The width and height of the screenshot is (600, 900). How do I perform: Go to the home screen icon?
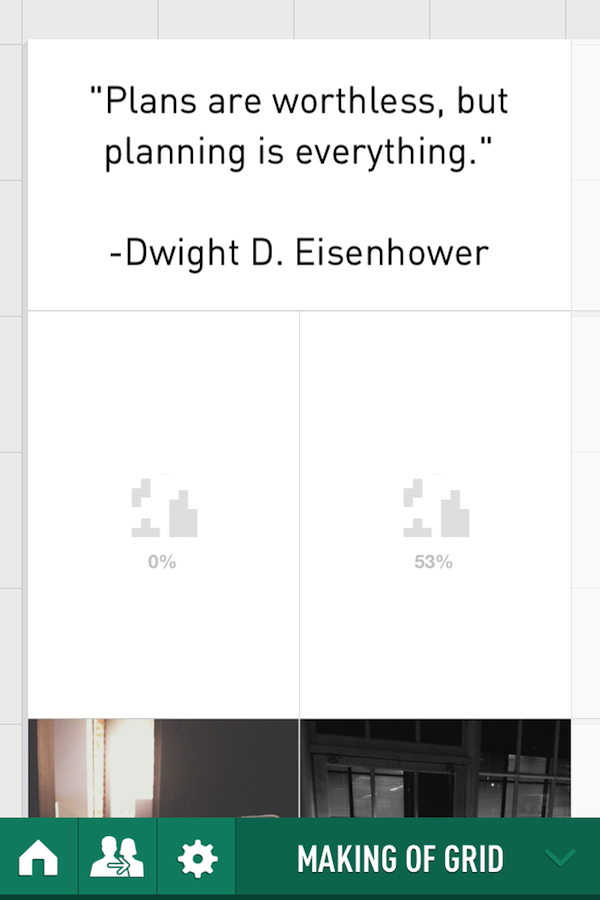(x=38, y=858)
